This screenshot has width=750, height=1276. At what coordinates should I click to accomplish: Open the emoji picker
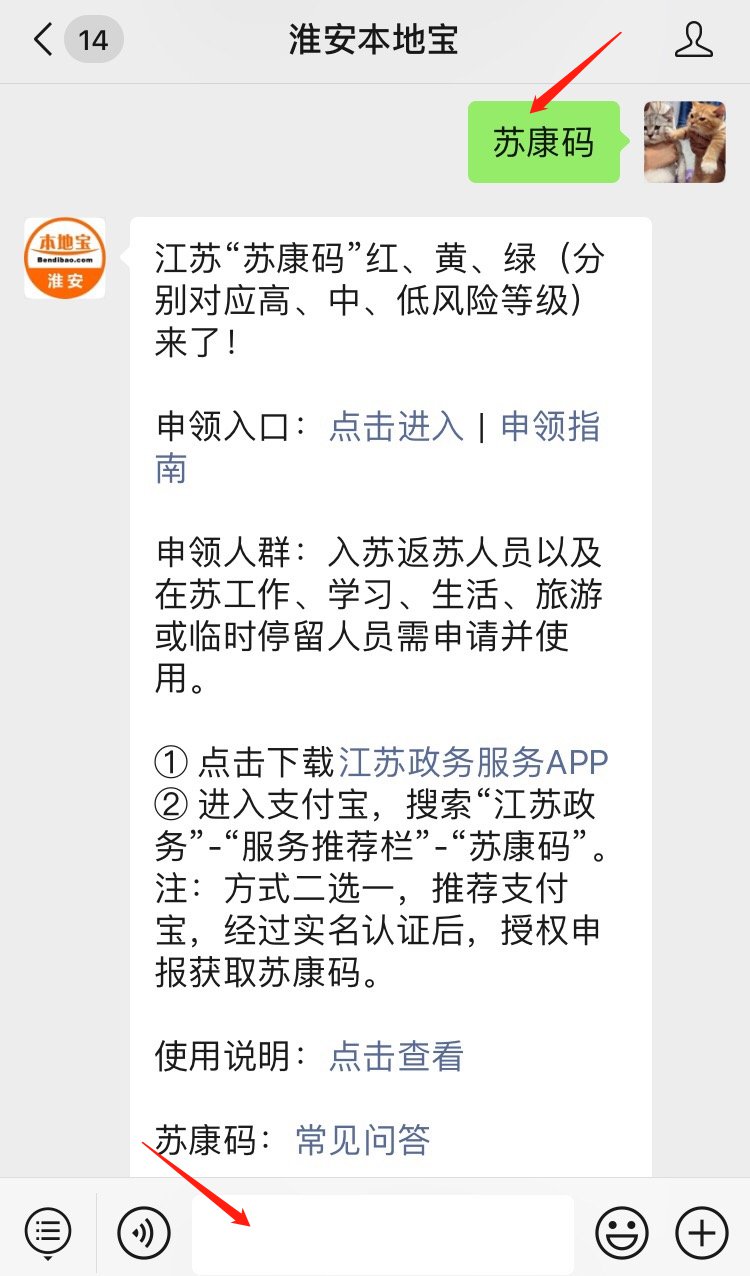click(621, 1232)
